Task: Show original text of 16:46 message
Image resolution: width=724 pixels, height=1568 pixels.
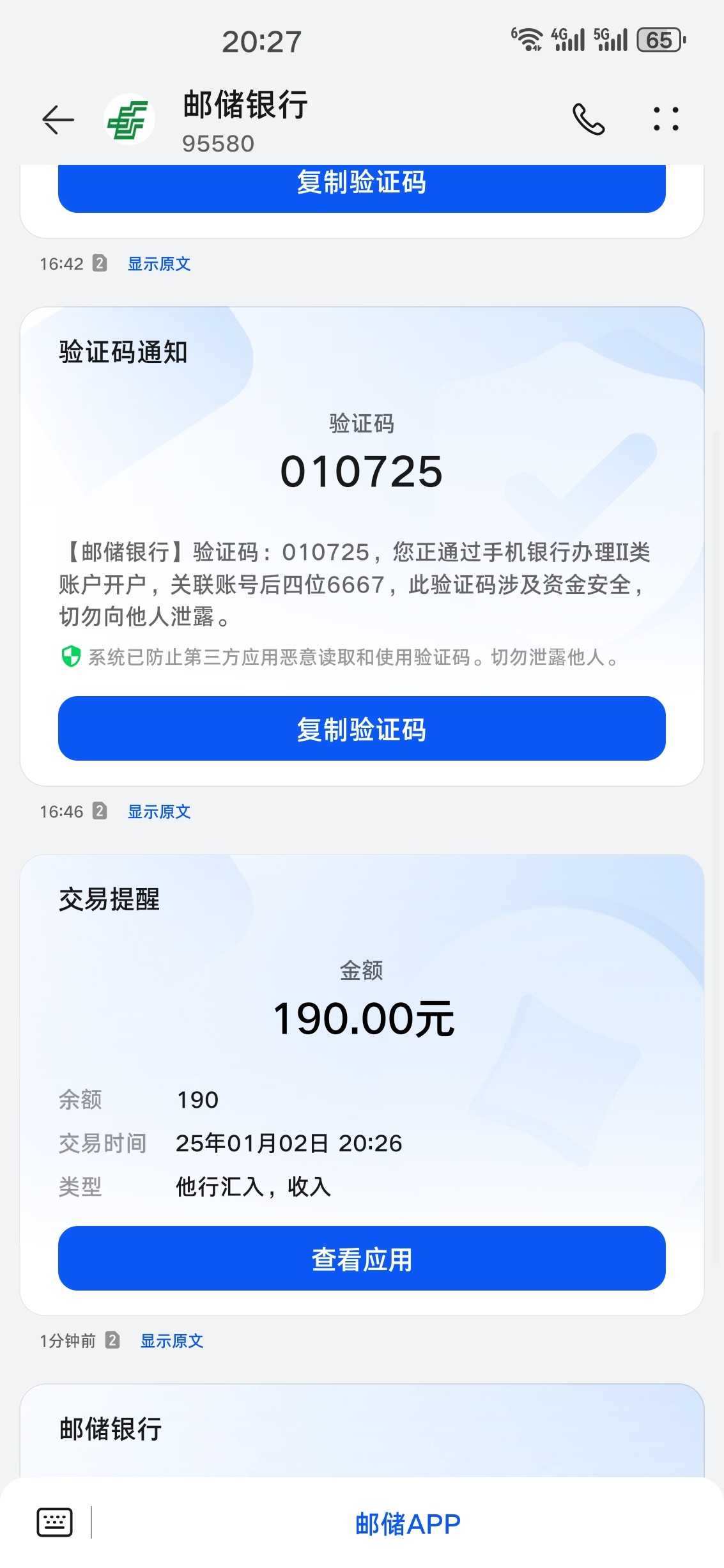Action: (x=159, y=812)
